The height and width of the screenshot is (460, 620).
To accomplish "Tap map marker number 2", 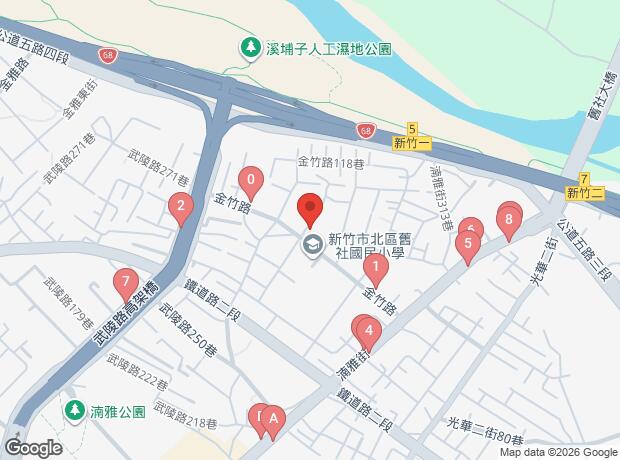I will (x=180, y=209).
